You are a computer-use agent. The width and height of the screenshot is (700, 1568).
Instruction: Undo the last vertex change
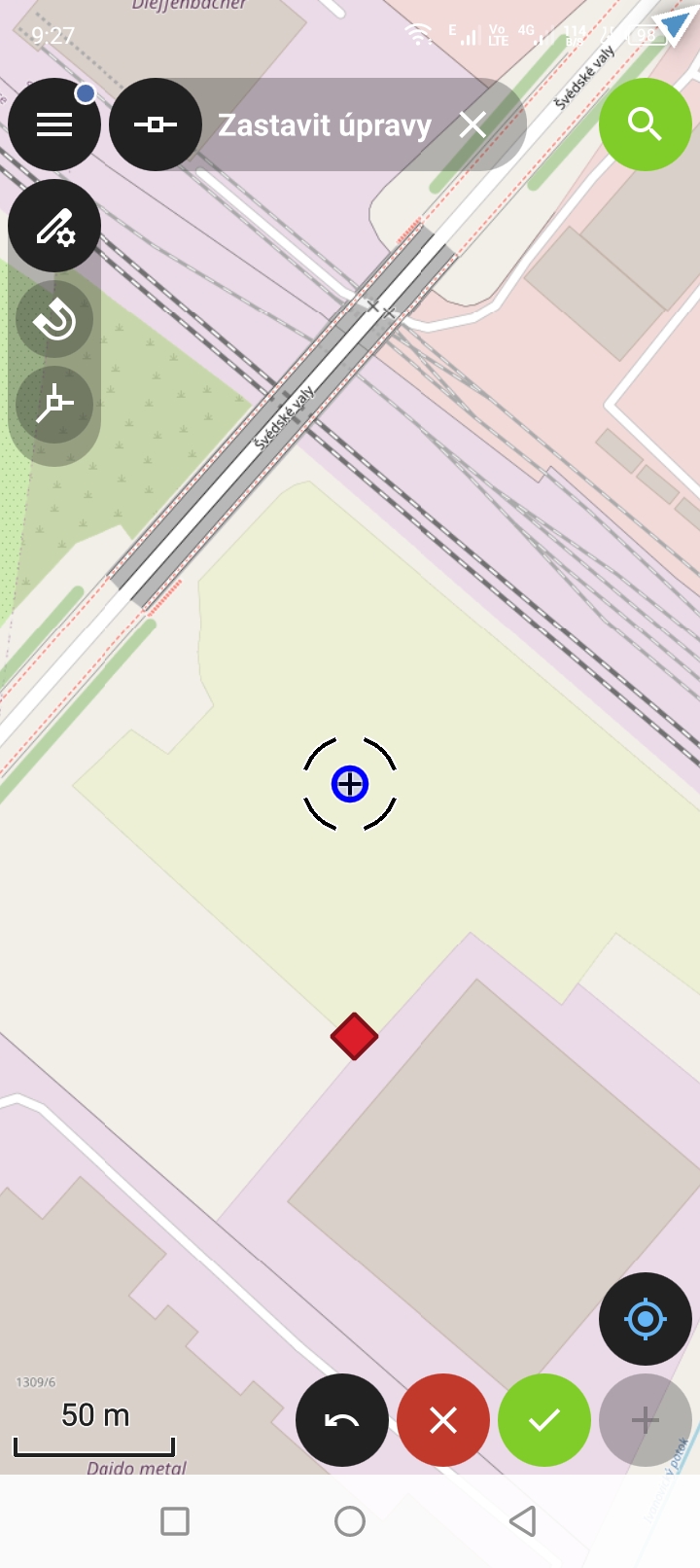coord(342,1420)
